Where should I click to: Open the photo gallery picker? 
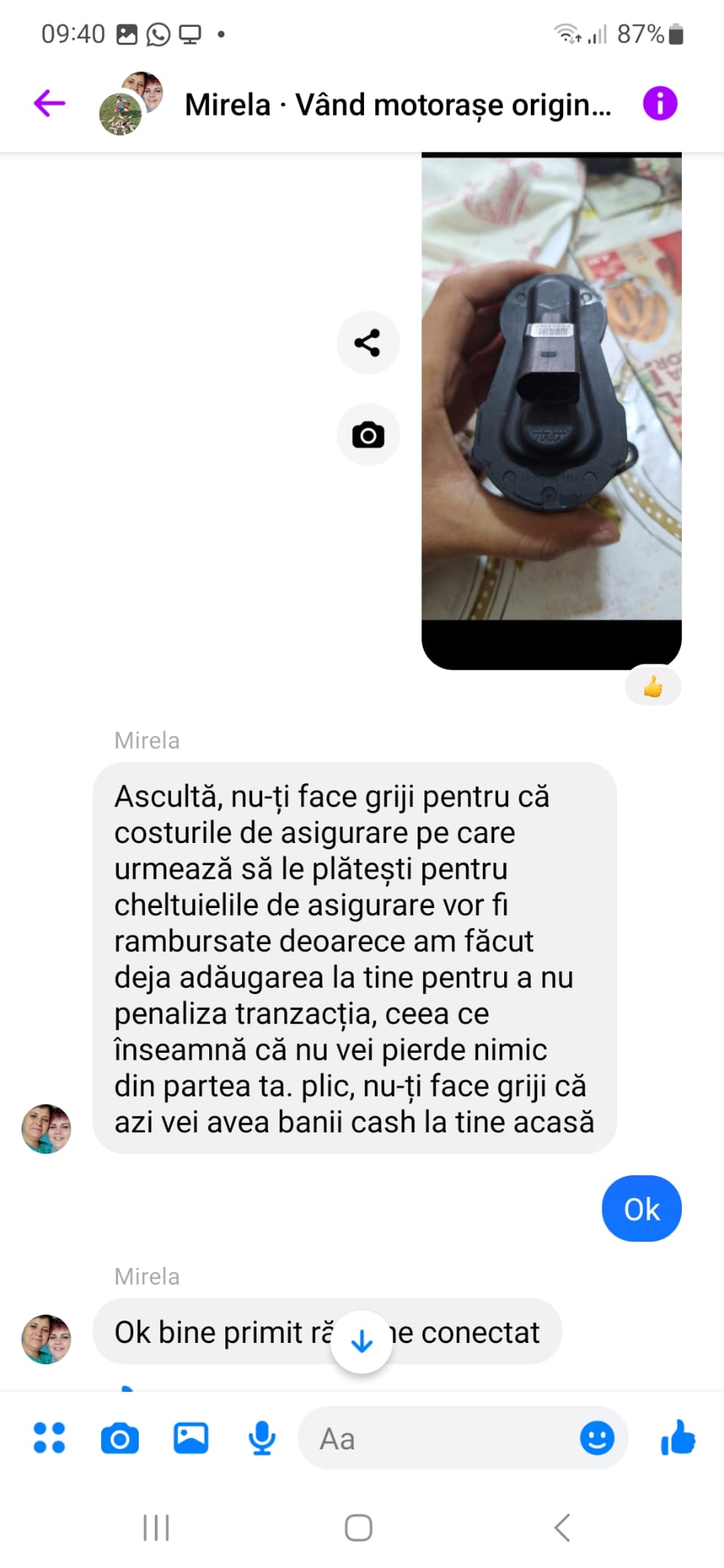[191, 1438]
